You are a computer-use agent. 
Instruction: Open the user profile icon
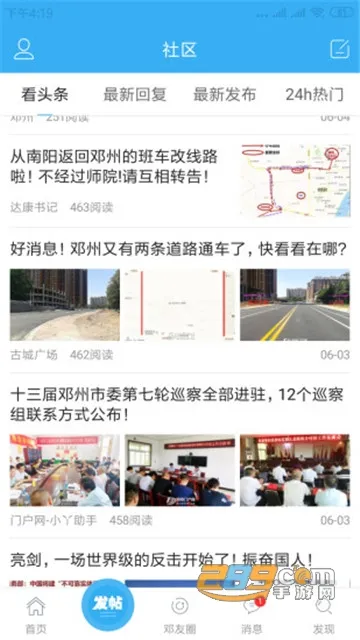pos(24,49)
